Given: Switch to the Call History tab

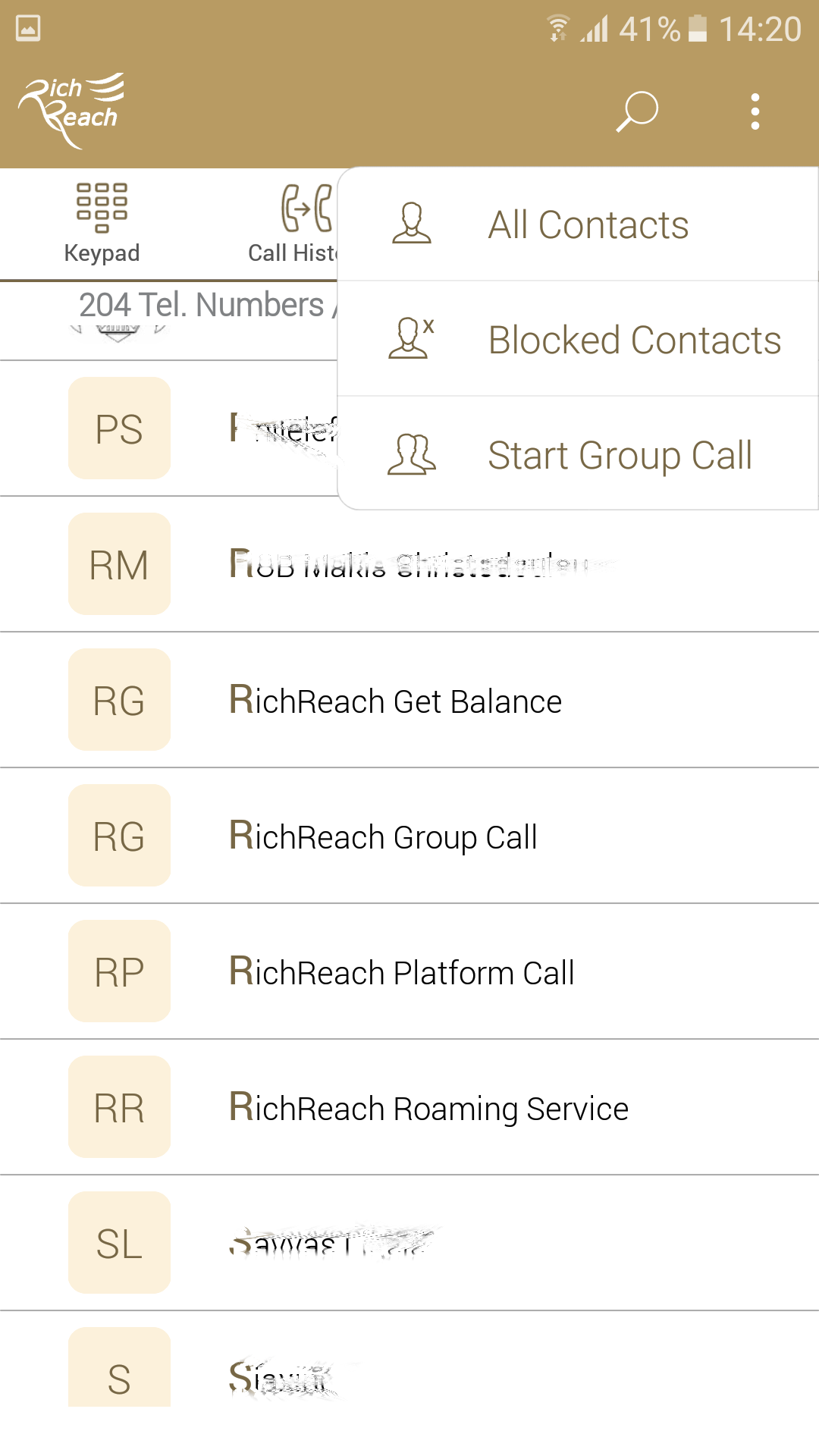Looking at the screenshot, I should click(x=292, y=224).
